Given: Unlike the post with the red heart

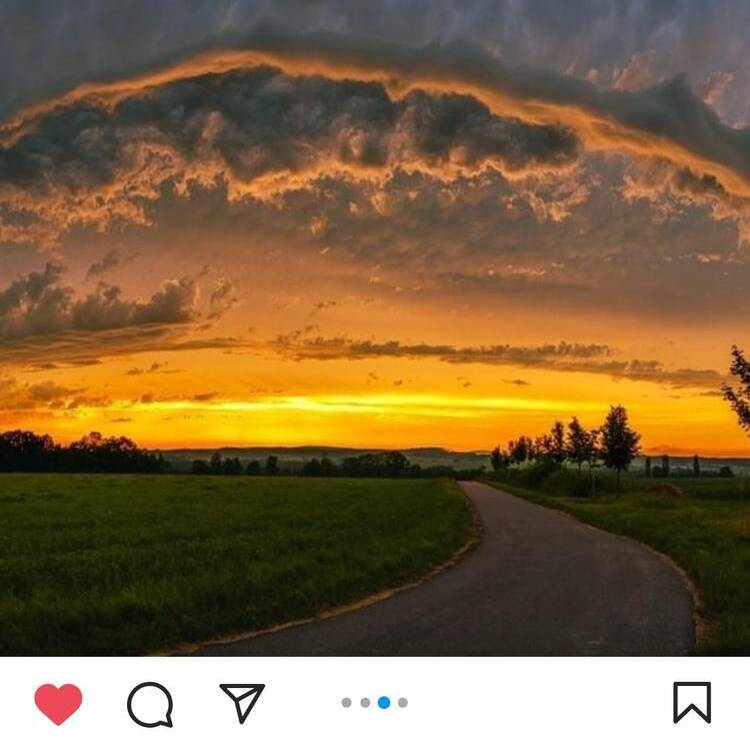Looking at the screenshot, I should point(58,703).
